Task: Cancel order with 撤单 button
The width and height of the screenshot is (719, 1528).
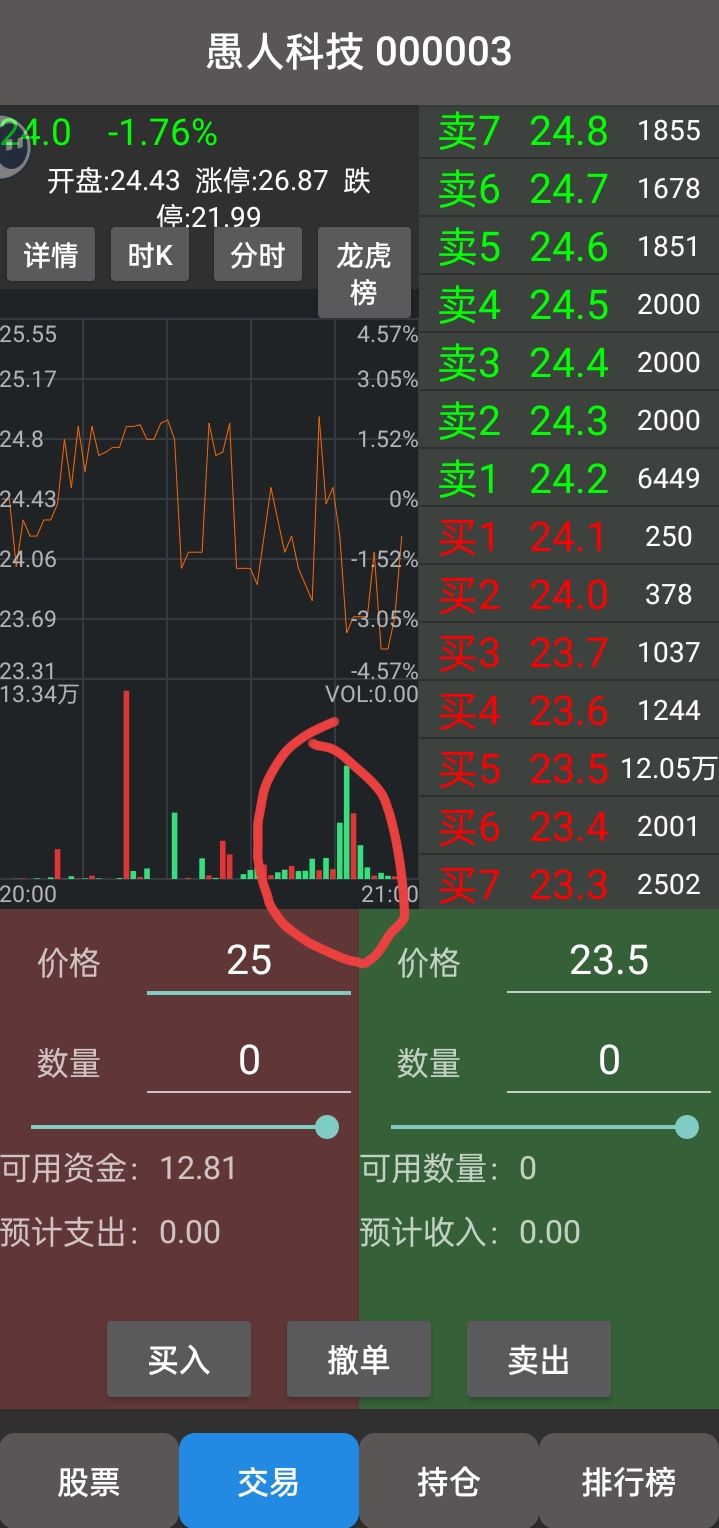Action: click(359, 1359)
